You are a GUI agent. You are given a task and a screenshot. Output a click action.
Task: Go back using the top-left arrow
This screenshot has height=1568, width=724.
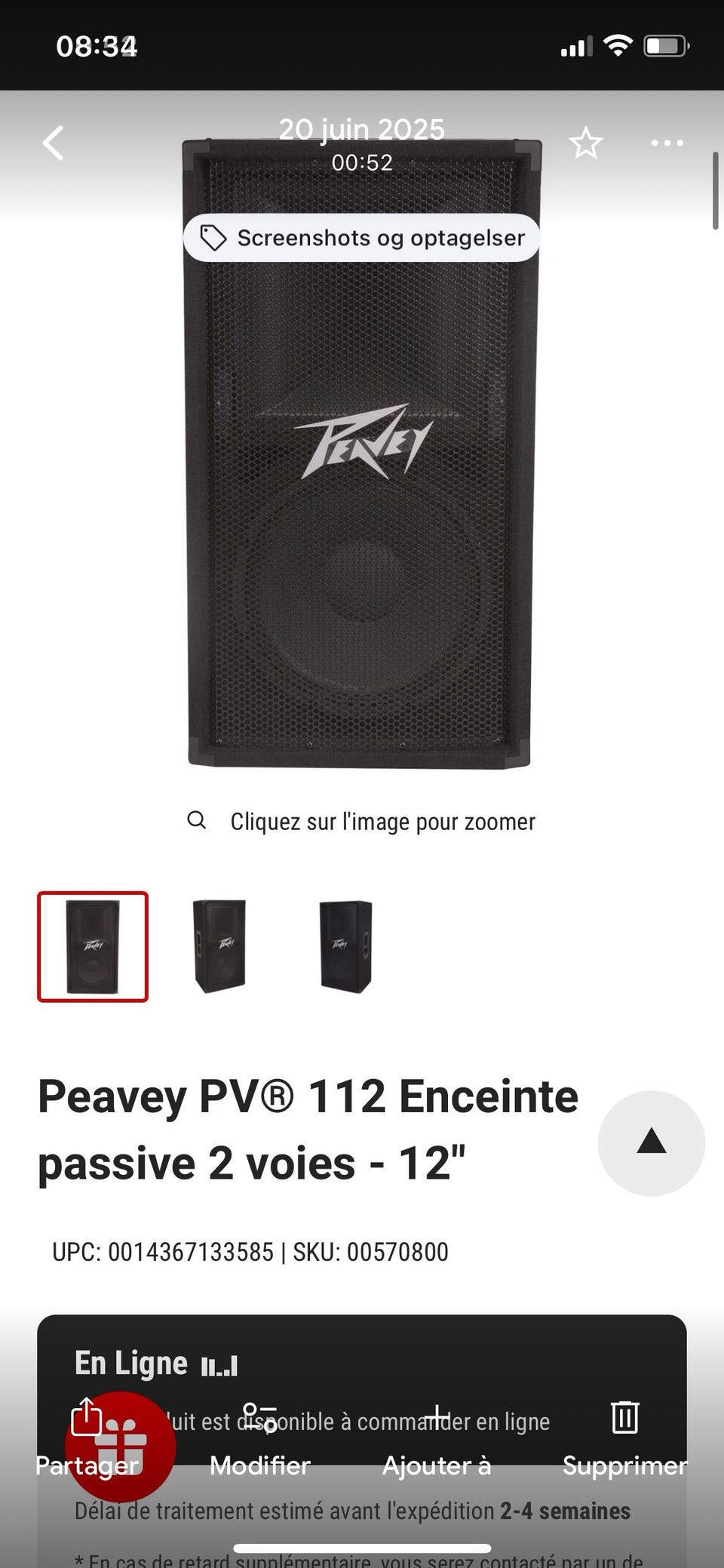tap(54, 143)
